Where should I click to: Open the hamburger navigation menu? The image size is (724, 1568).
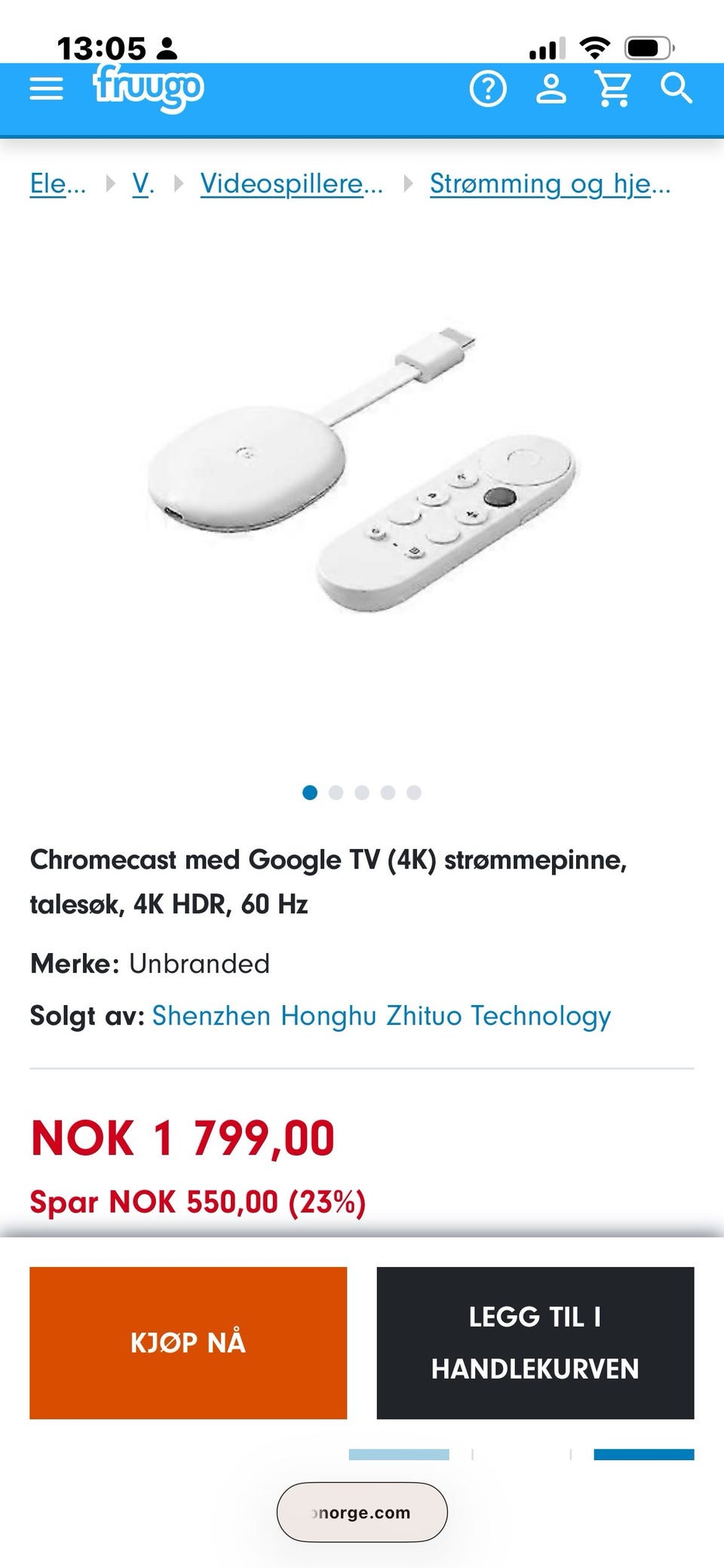click(x=46, y=90)
